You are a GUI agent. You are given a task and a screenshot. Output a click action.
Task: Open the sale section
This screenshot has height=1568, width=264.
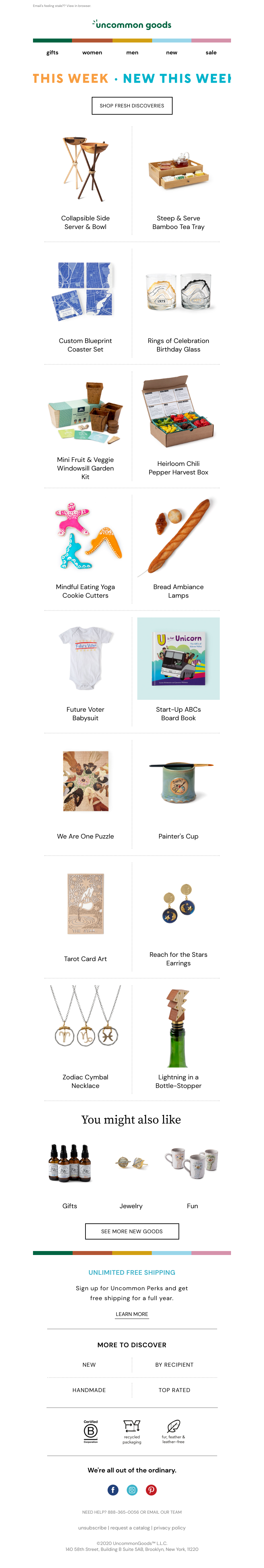pyautogui.click(x=211, y=52)
